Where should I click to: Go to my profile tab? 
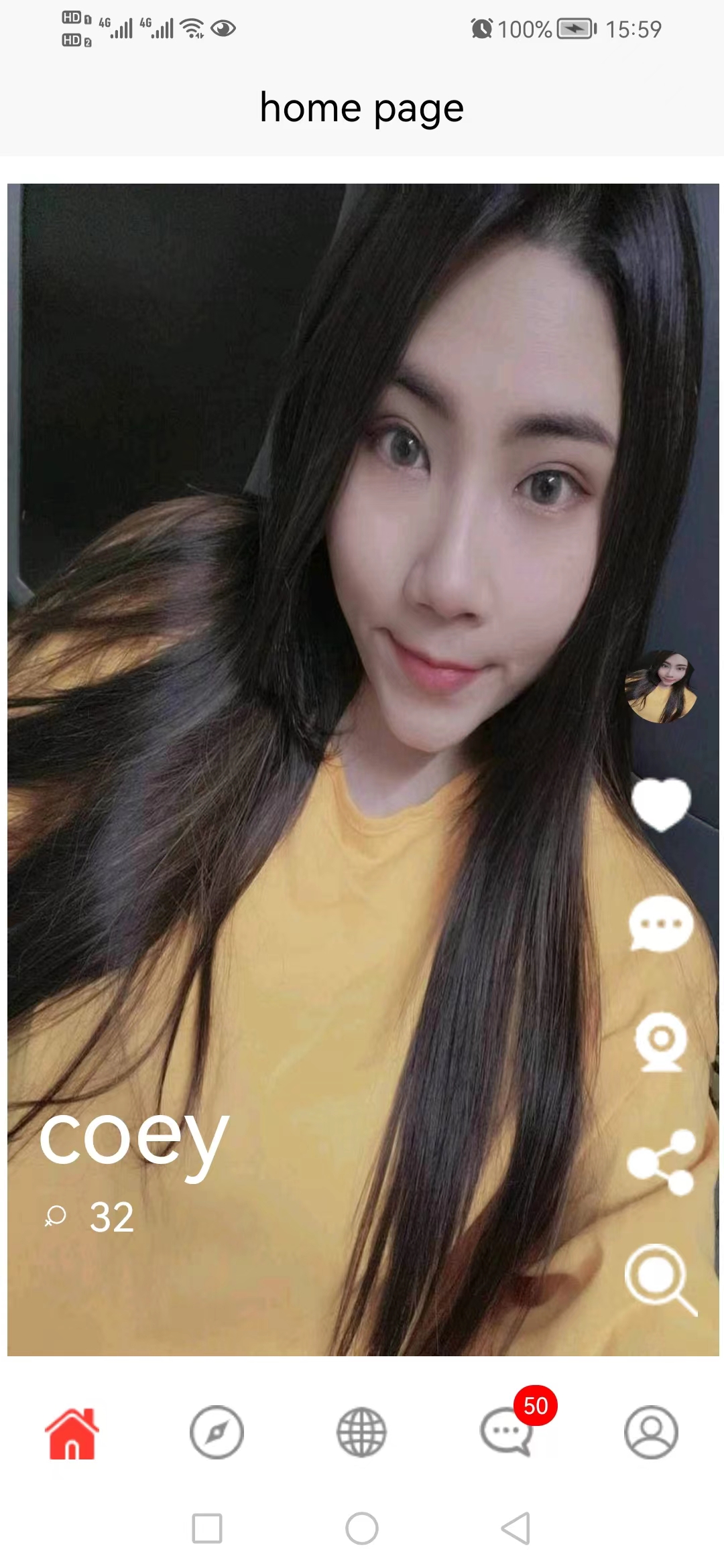(x=651, y=1433)
